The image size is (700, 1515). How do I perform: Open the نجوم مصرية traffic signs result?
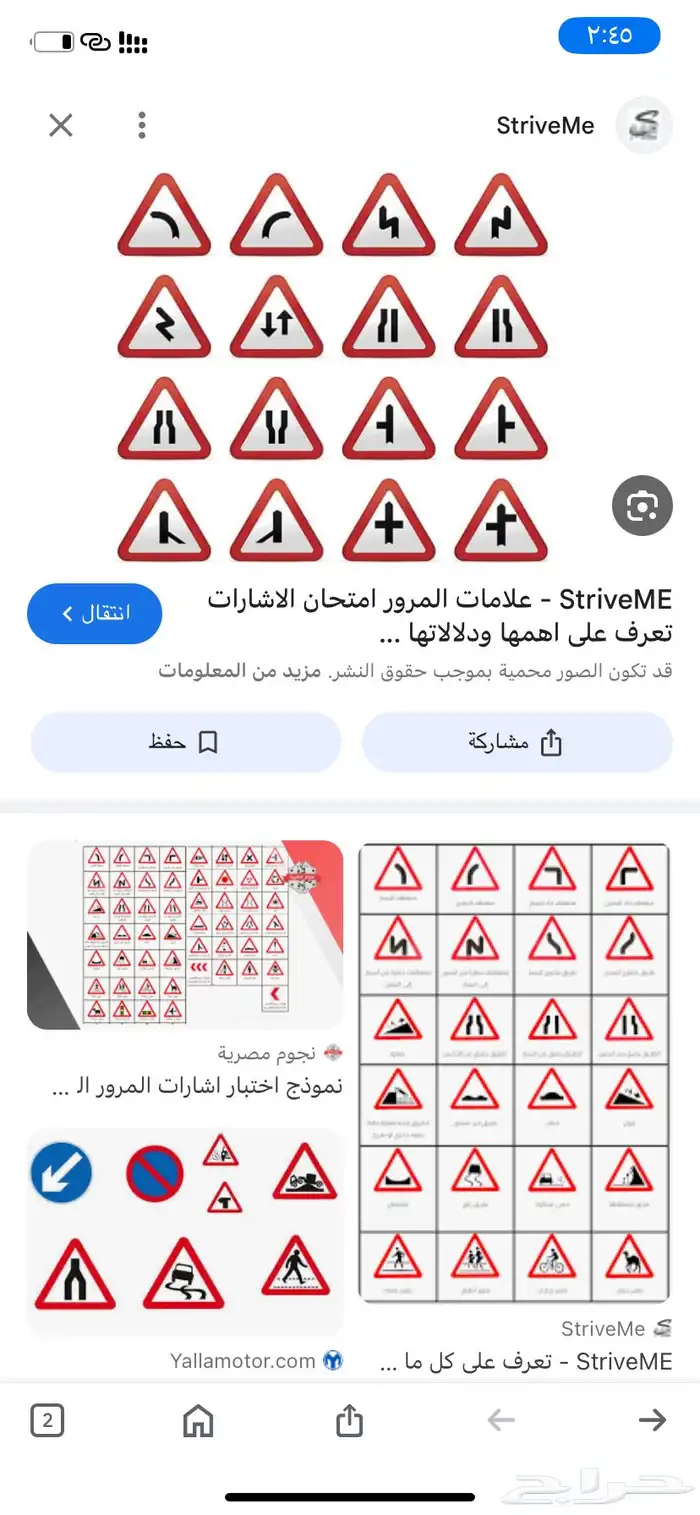pos(185,936)
